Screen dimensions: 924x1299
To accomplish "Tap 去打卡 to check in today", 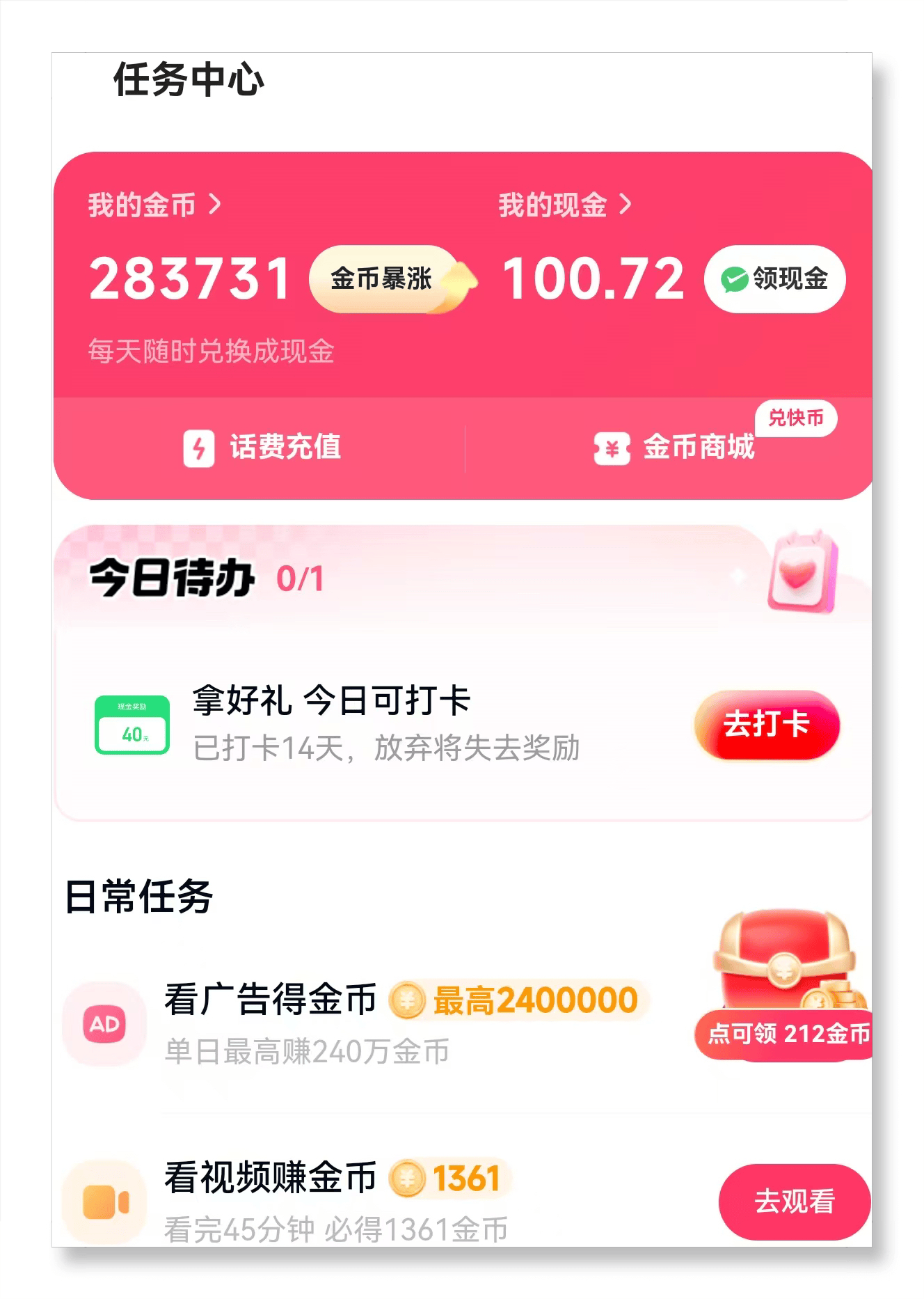I will pyautogui.click(x=766, y=725).
